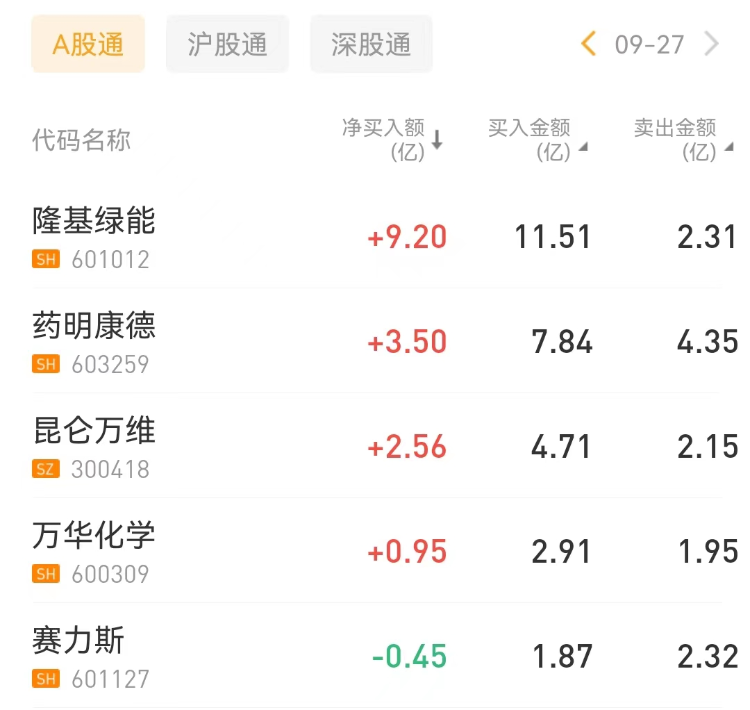Screen dimensions: 750x710
Task: Go to the next date after 09-27
Action: (712, 44)
